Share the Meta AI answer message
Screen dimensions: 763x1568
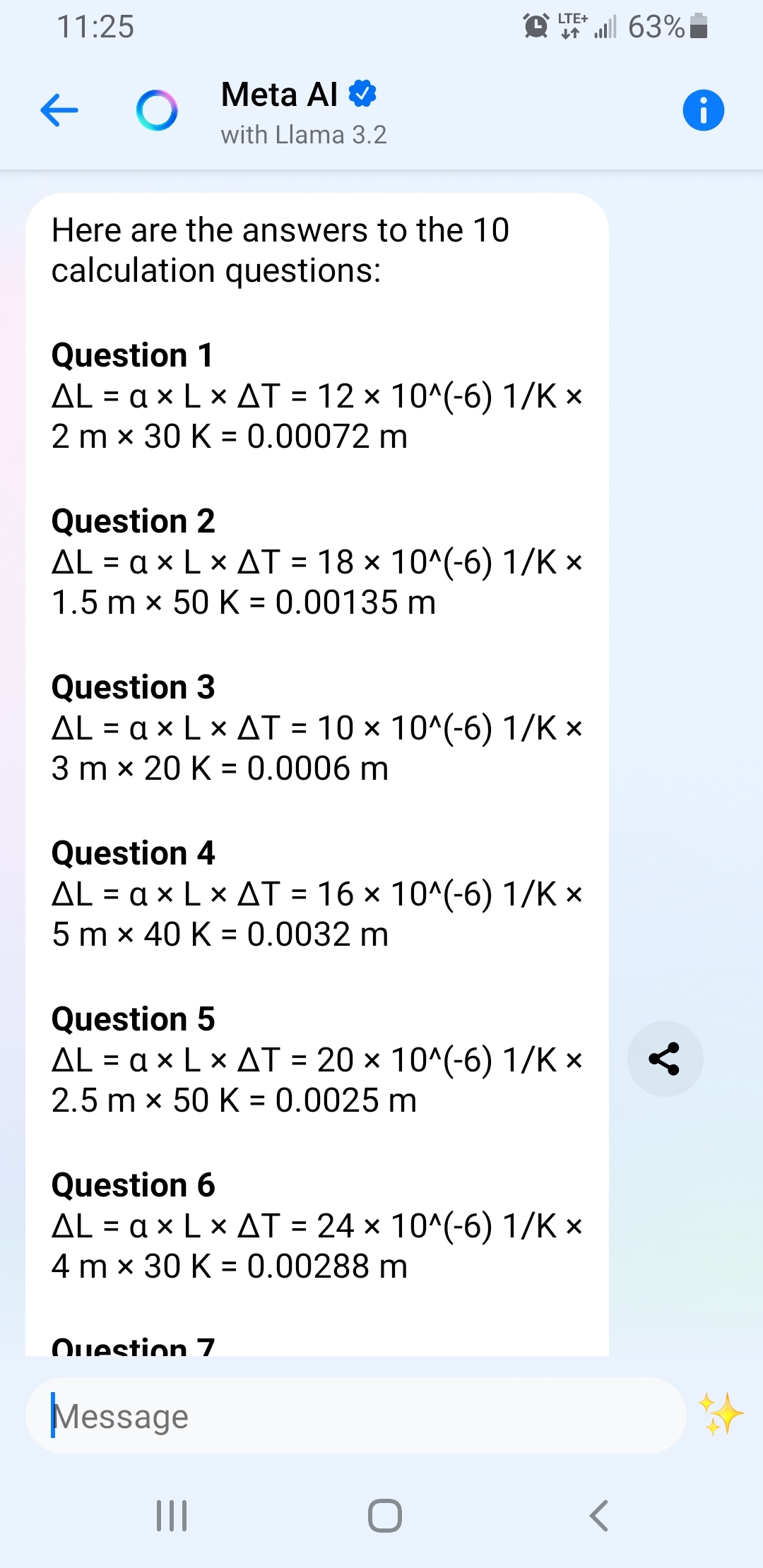tap(664, 1059)
